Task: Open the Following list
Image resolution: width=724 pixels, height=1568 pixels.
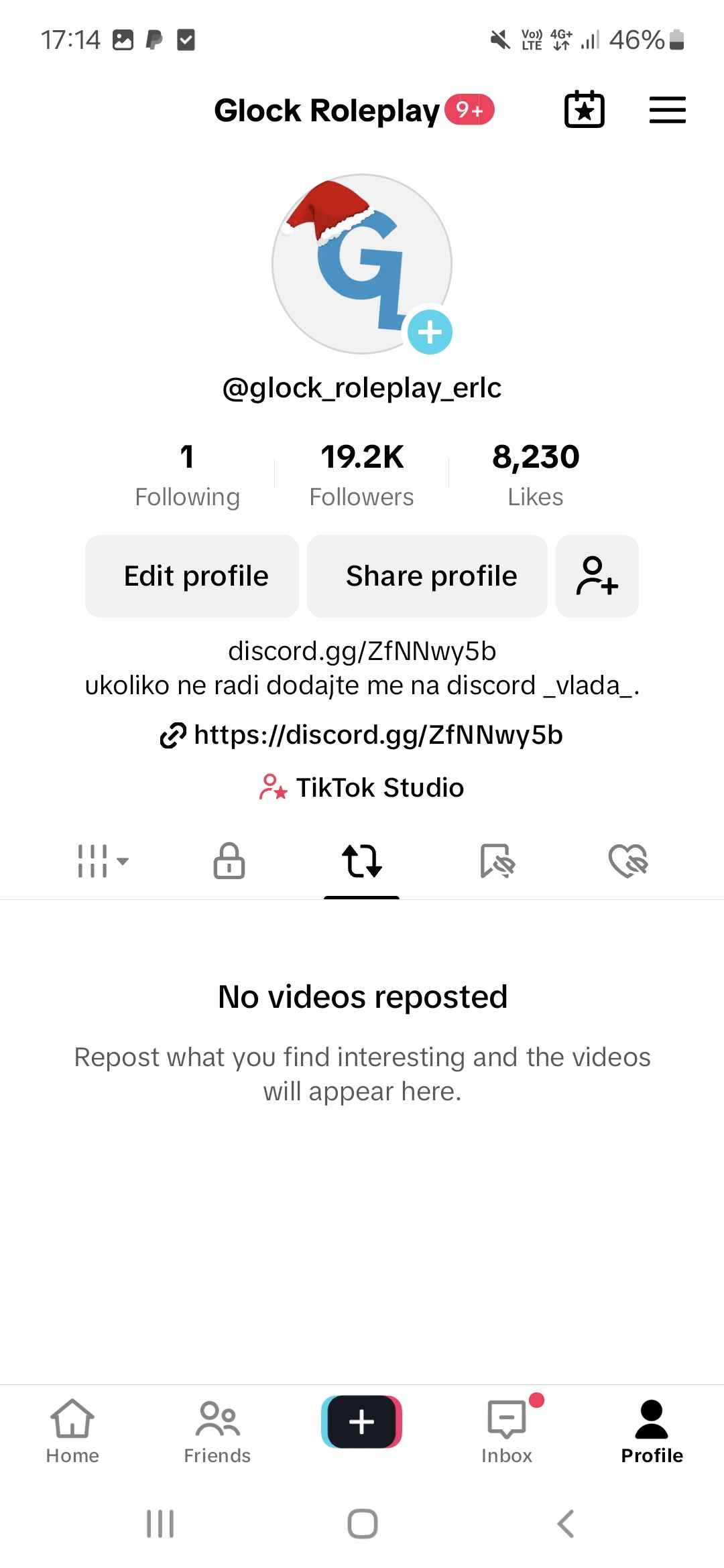Action: tap(187, 474)
